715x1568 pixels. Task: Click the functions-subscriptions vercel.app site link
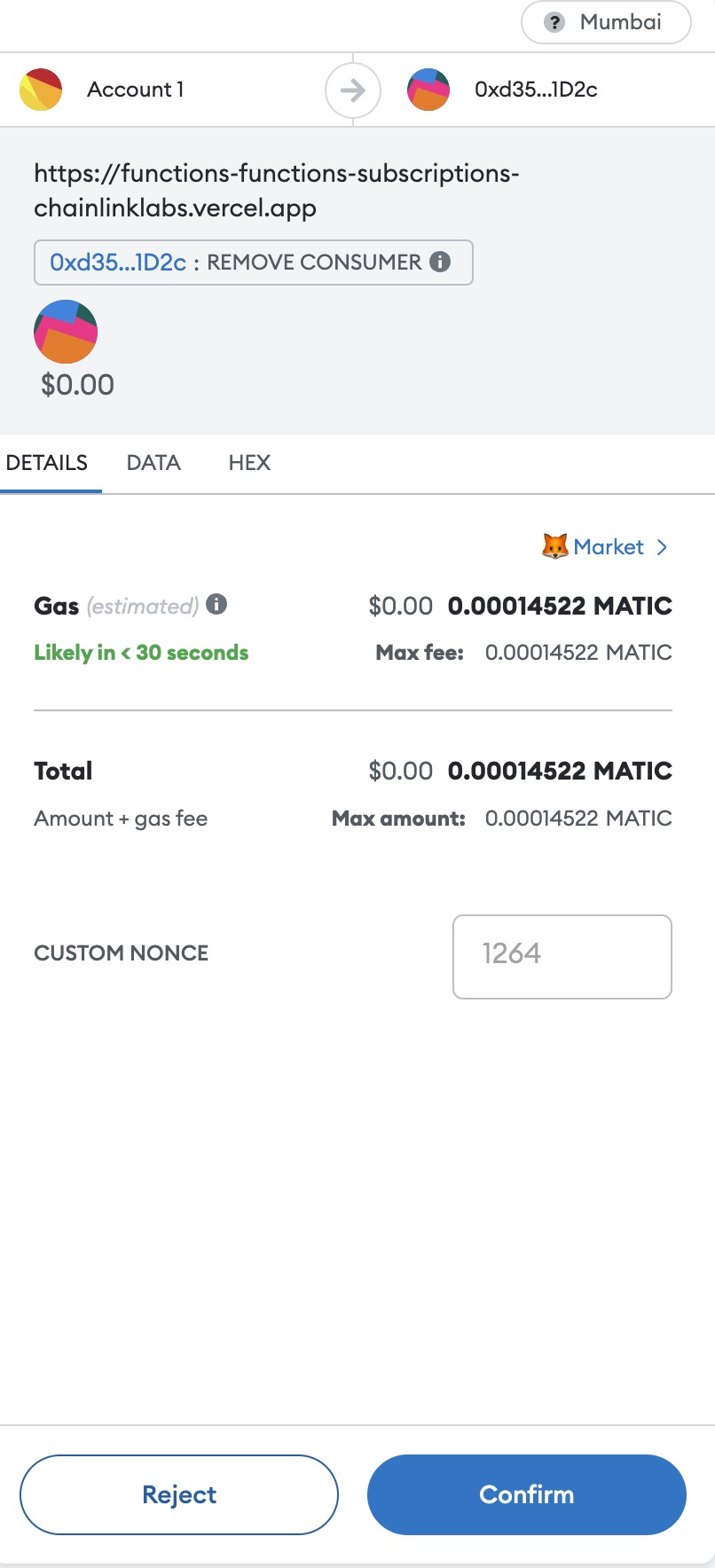point(277,191)
